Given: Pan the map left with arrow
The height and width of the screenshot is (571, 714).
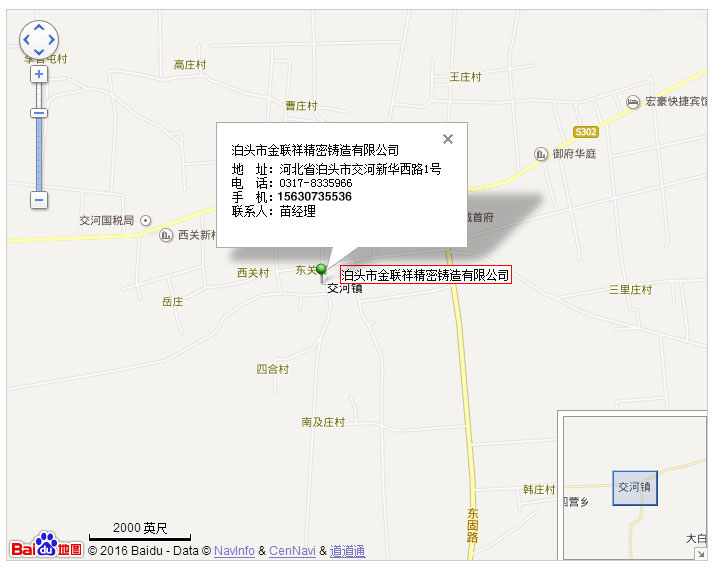Looking at the screenshot, I should (27, 40).
